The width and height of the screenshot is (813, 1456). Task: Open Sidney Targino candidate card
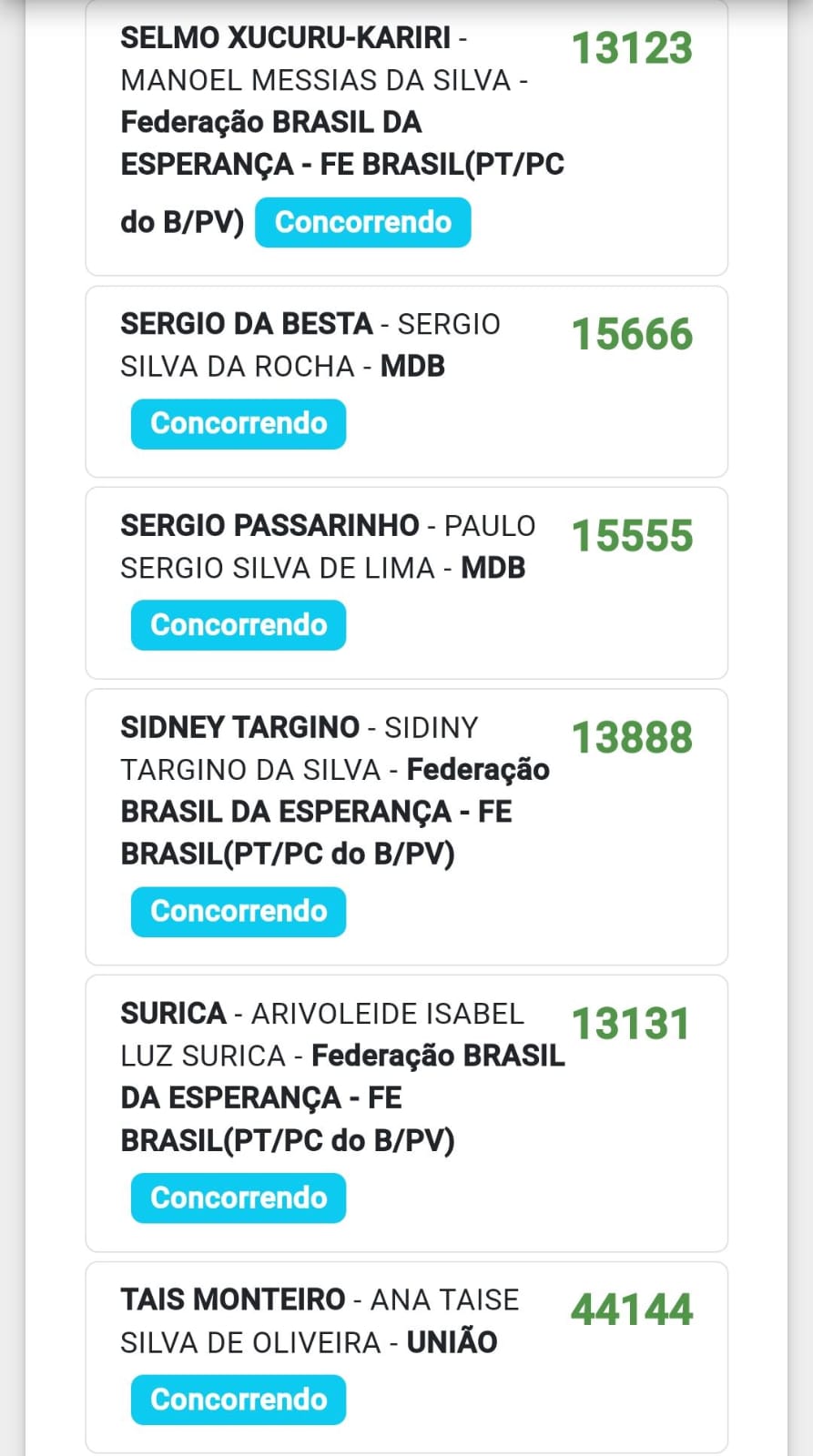[x=406, y=827]
